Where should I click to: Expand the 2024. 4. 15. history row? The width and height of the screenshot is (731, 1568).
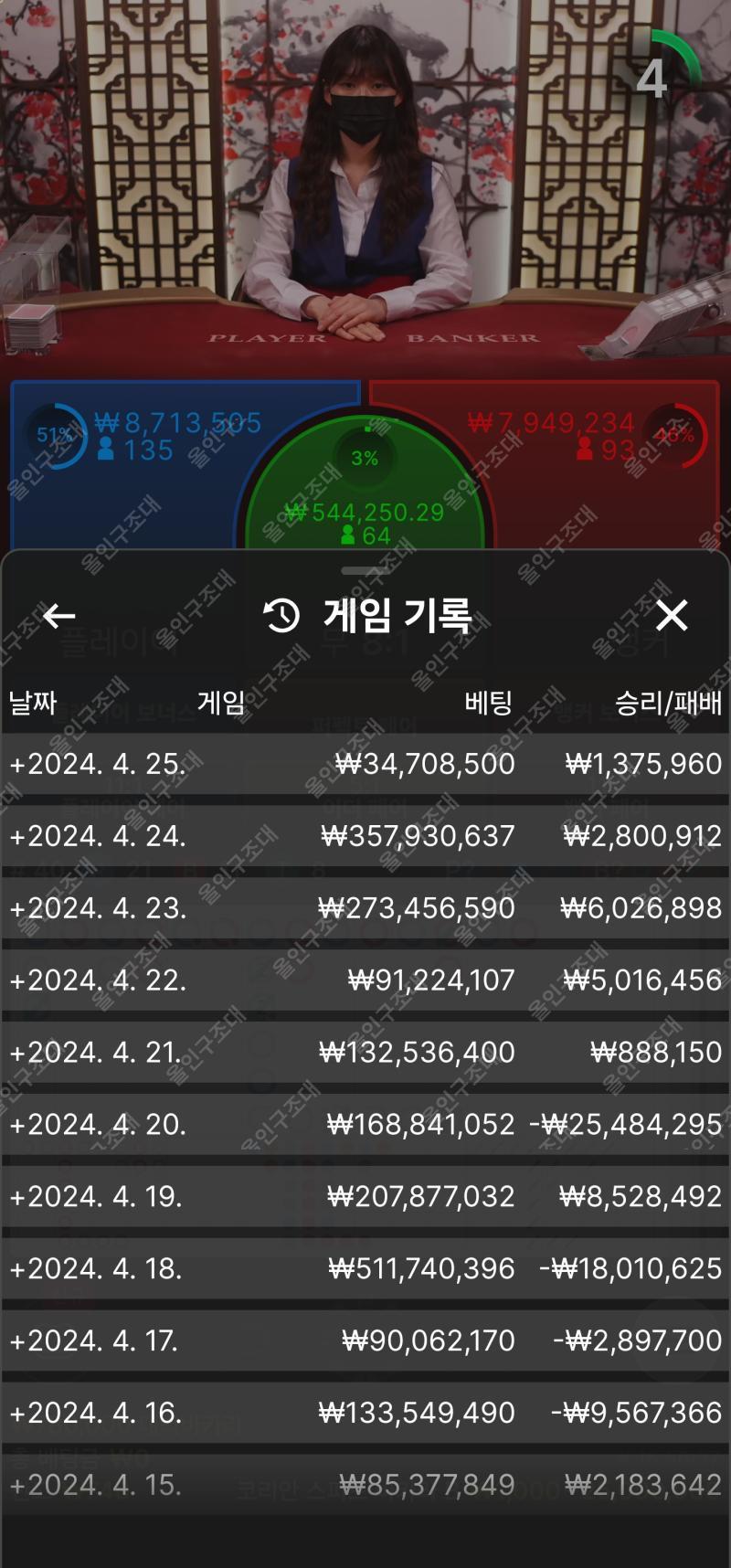point(97,1486)
